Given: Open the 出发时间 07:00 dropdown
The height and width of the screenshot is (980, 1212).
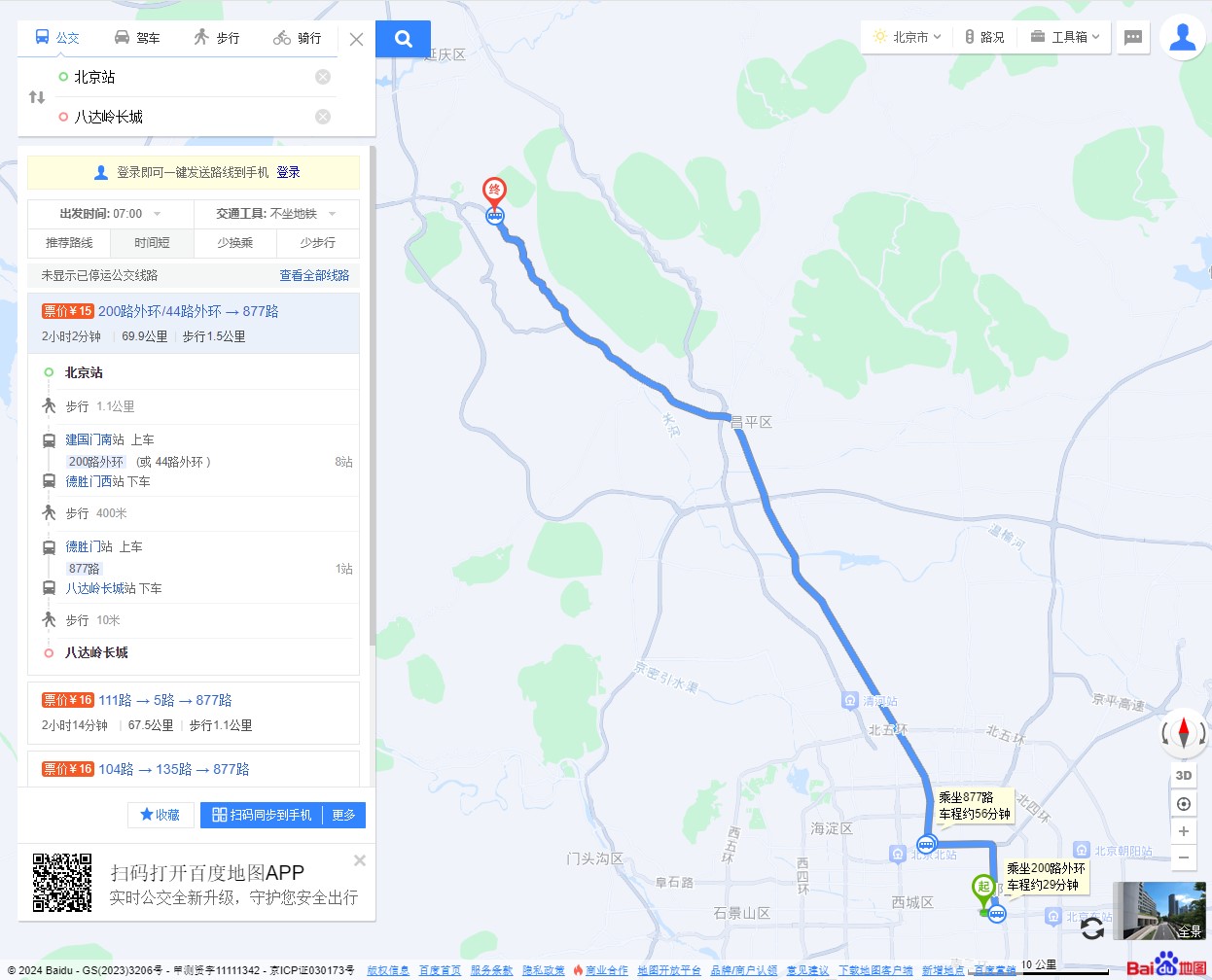Looking at the screenshot, I should click(110, 214).
